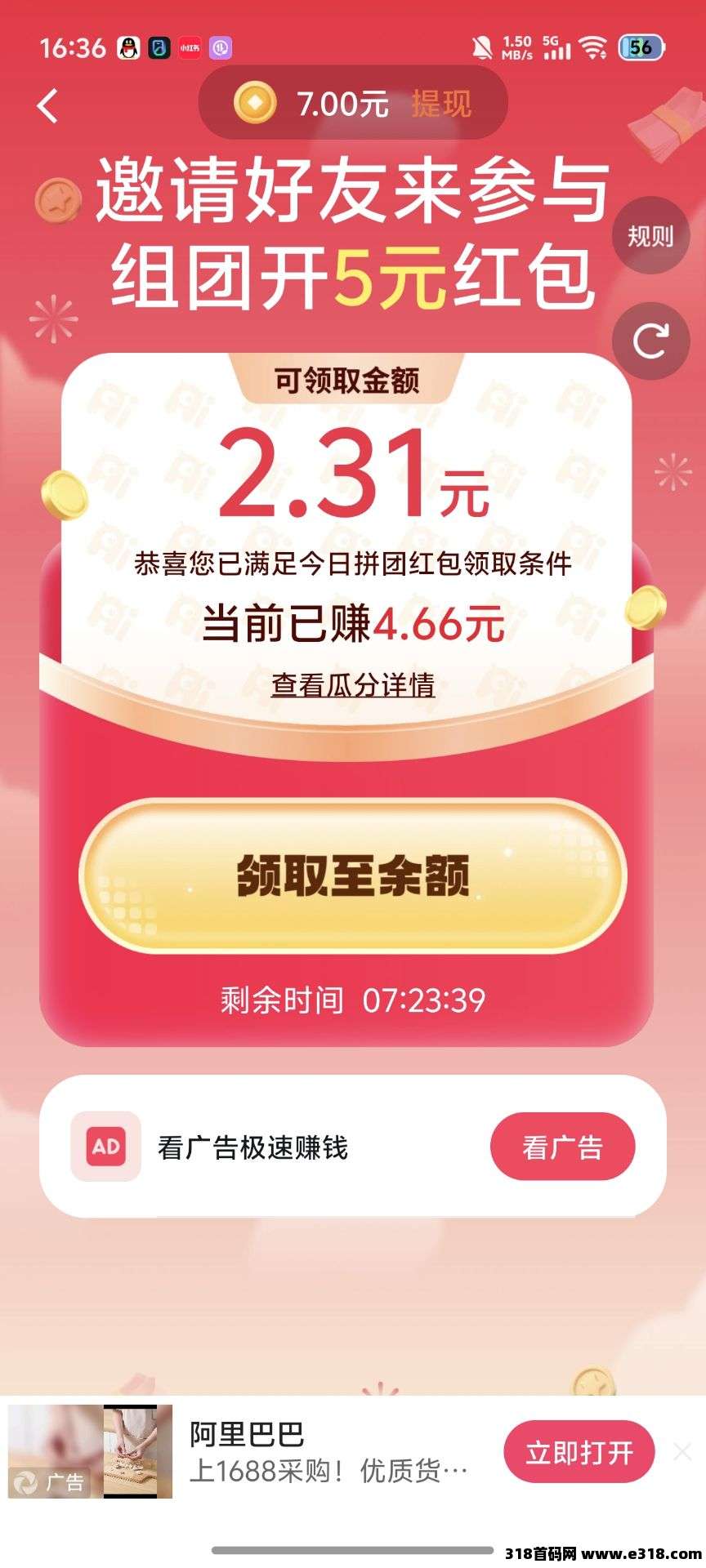Open the 查看瓜分详情 link

pyautogui.click(x=353, y=684)
